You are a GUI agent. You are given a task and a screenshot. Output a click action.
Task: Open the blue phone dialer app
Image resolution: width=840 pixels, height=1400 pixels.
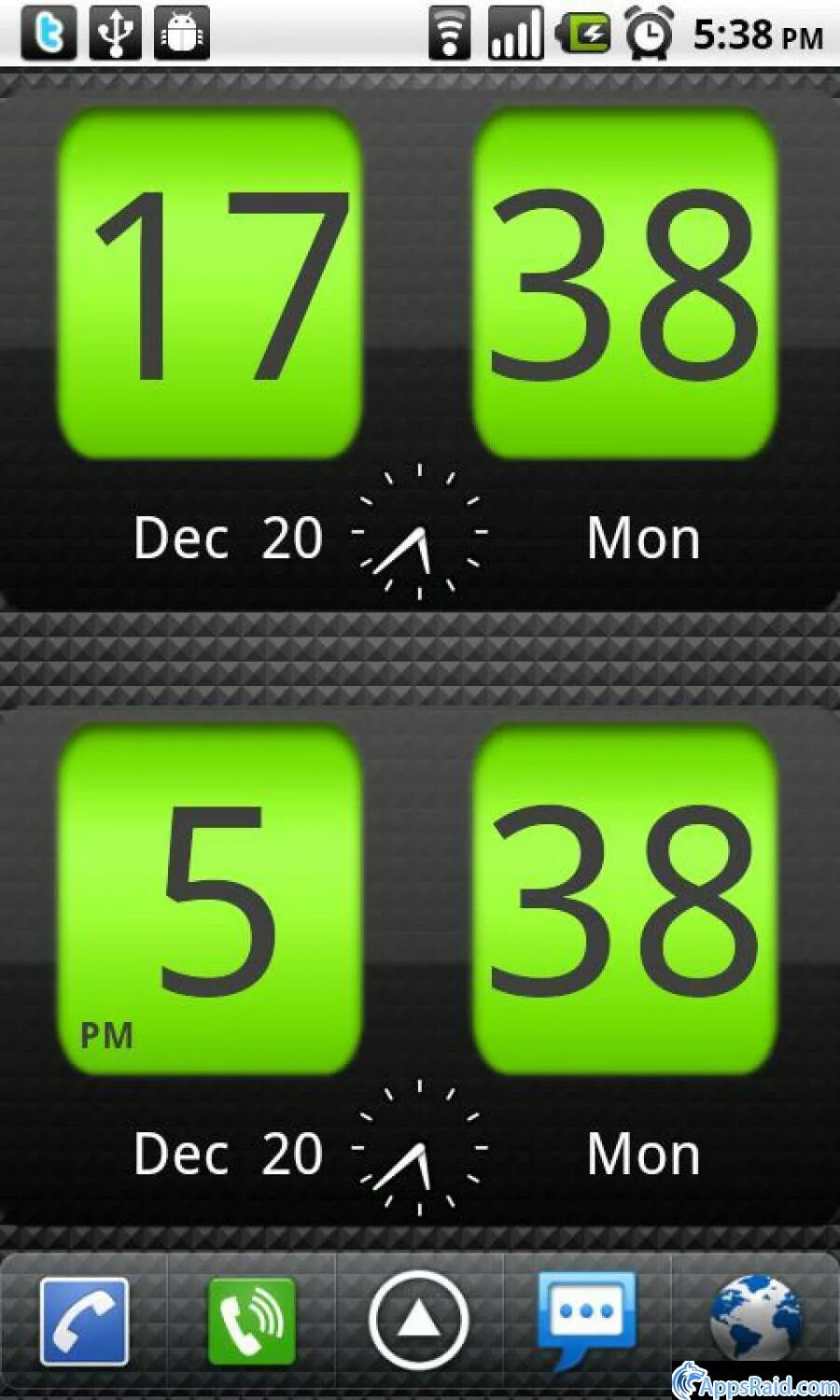(x=84, y=1322)
